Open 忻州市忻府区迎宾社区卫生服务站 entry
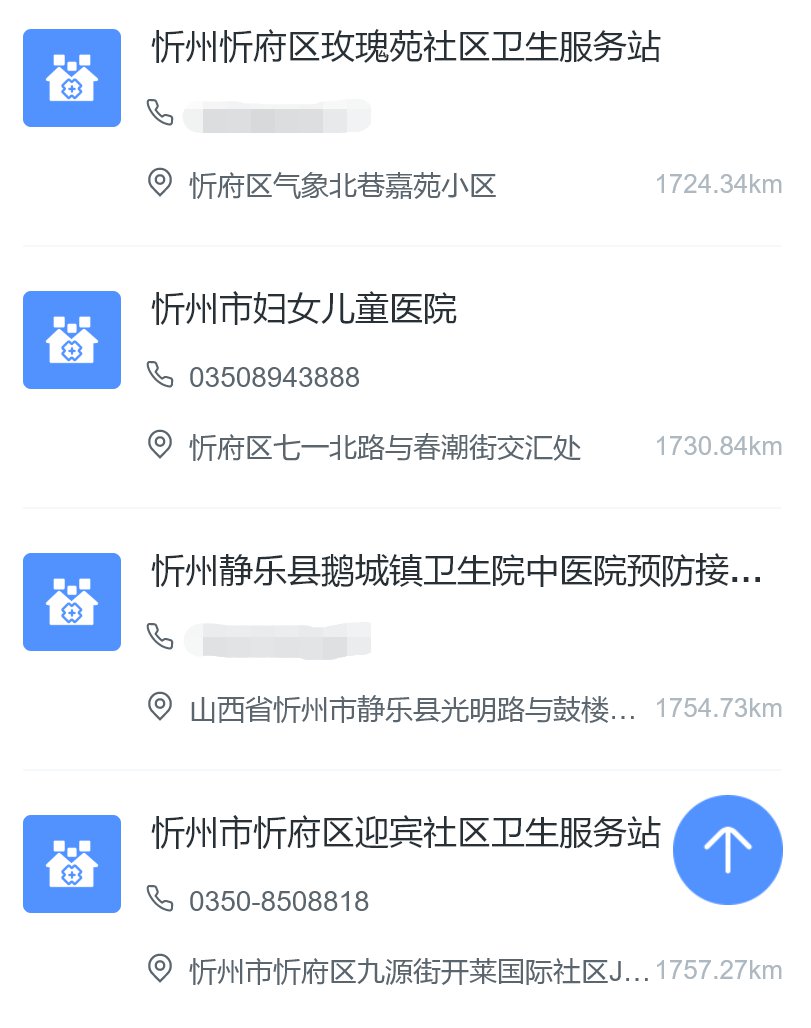Image resolution: width=811 pixels, height=1028 pixels. pos(406,833)
